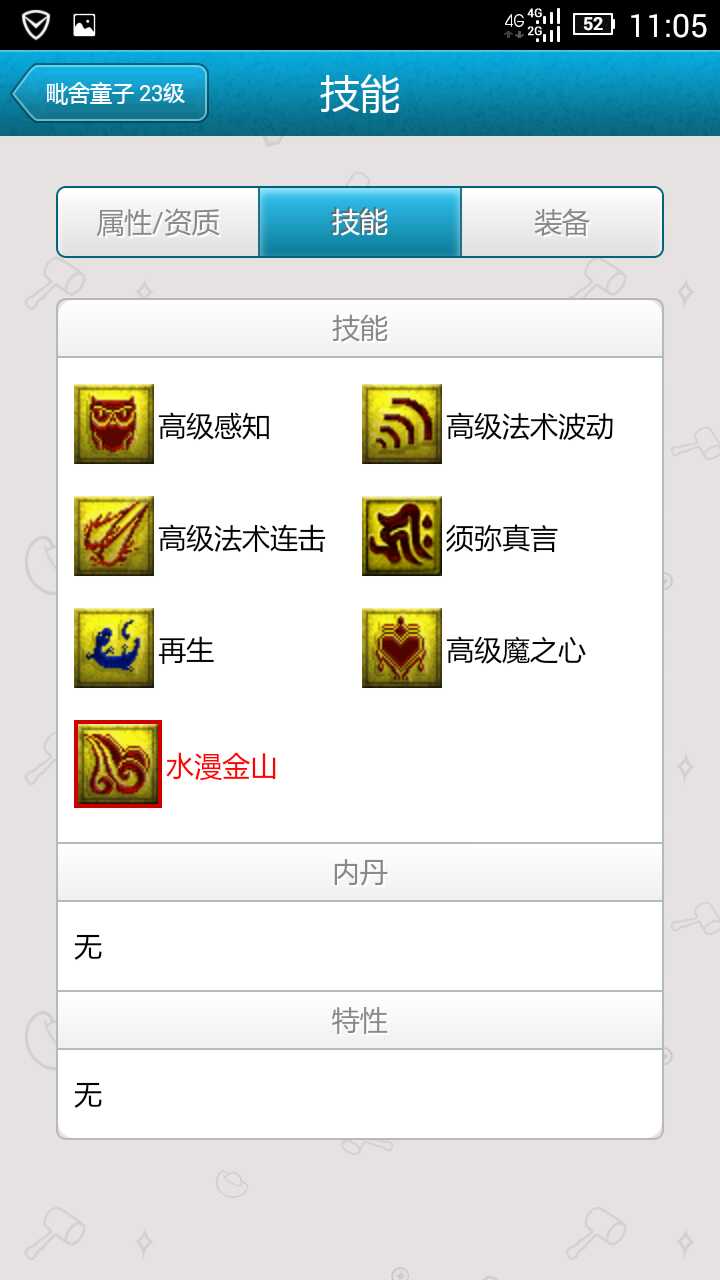Go back to 毗舍童子 23级
720x1280 pixels.
tap(110, 94)
